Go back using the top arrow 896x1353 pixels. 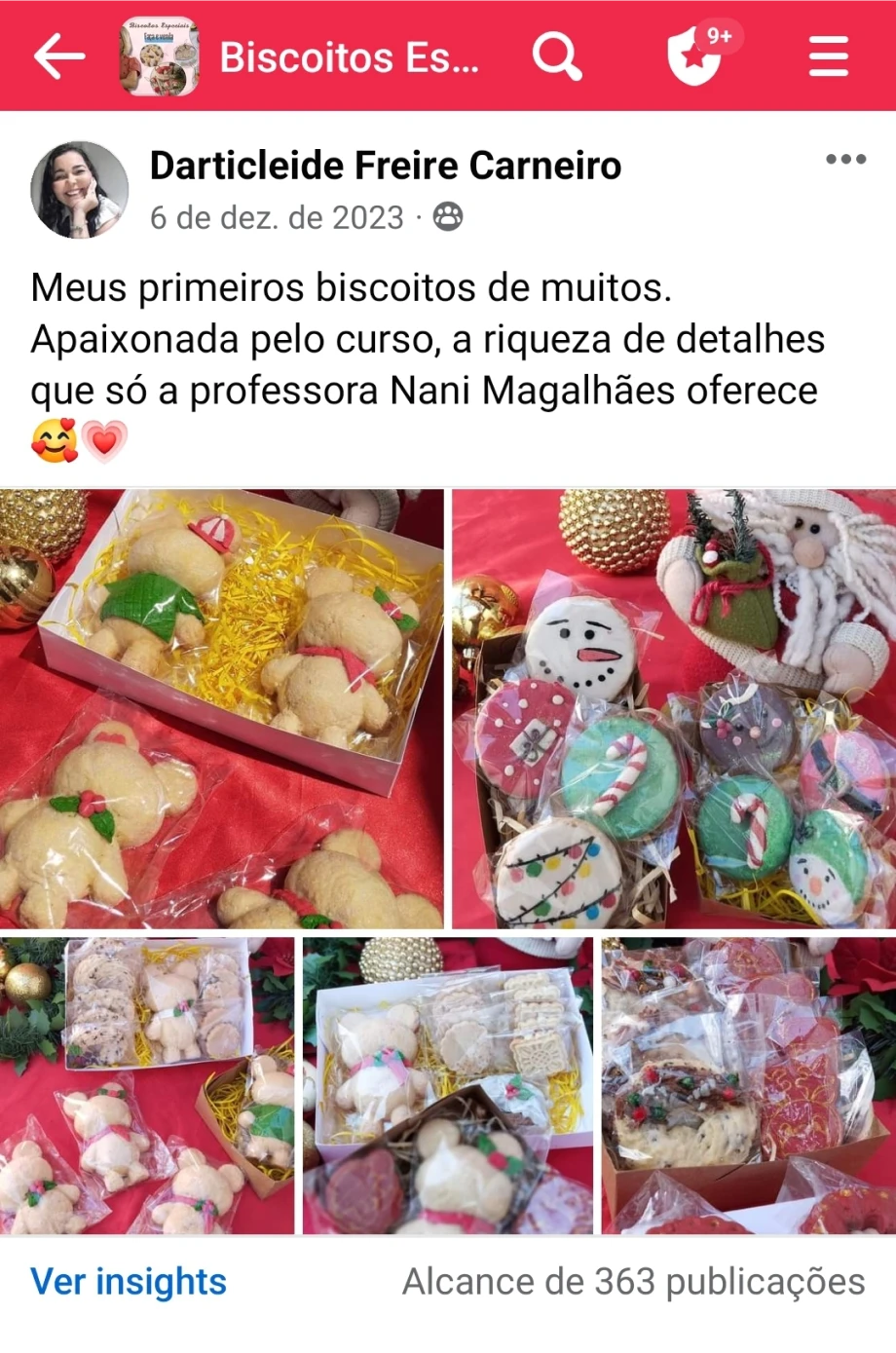58,57
